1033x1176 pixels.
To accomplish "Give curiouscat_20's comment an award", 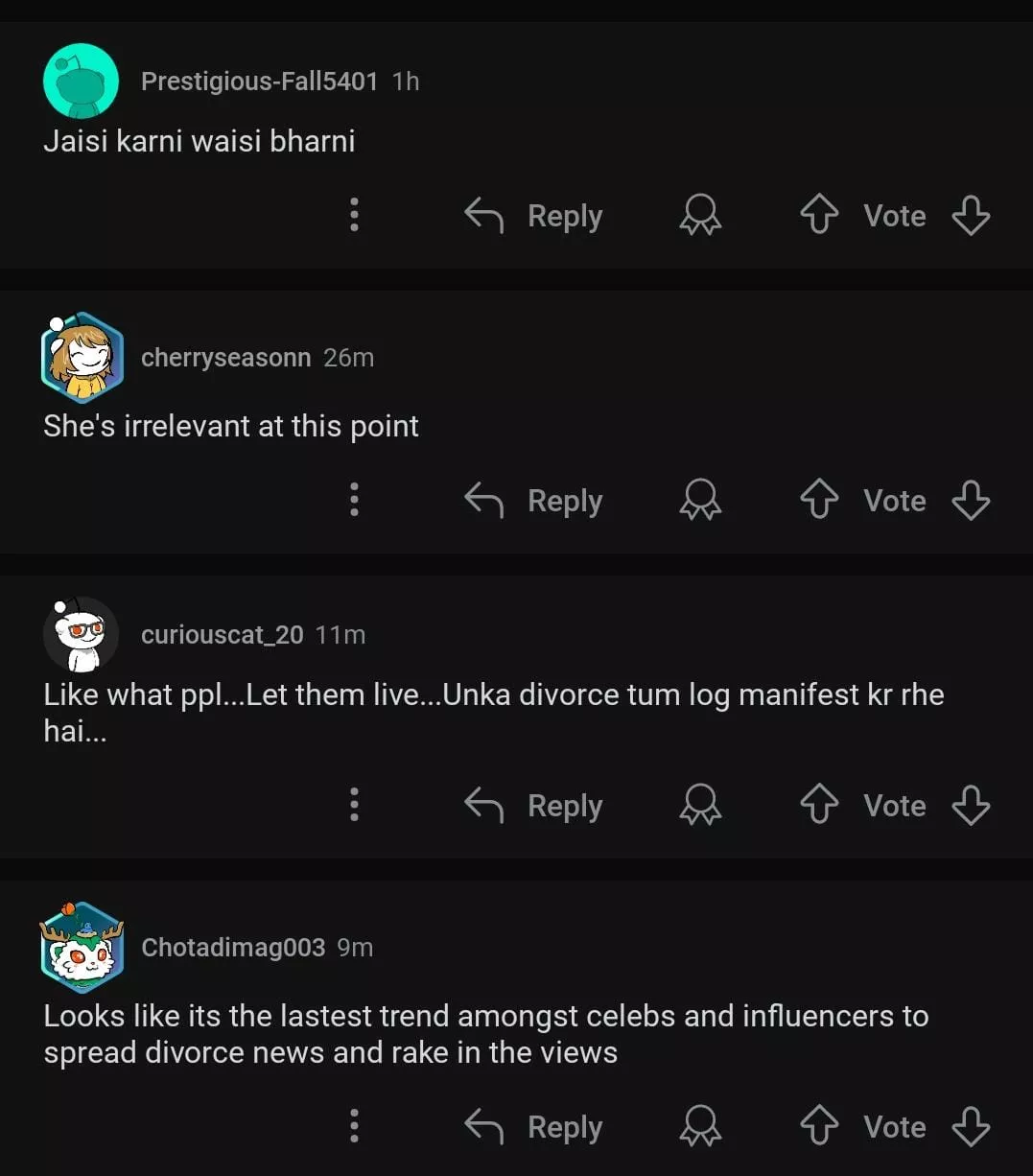I will point(700,805).
